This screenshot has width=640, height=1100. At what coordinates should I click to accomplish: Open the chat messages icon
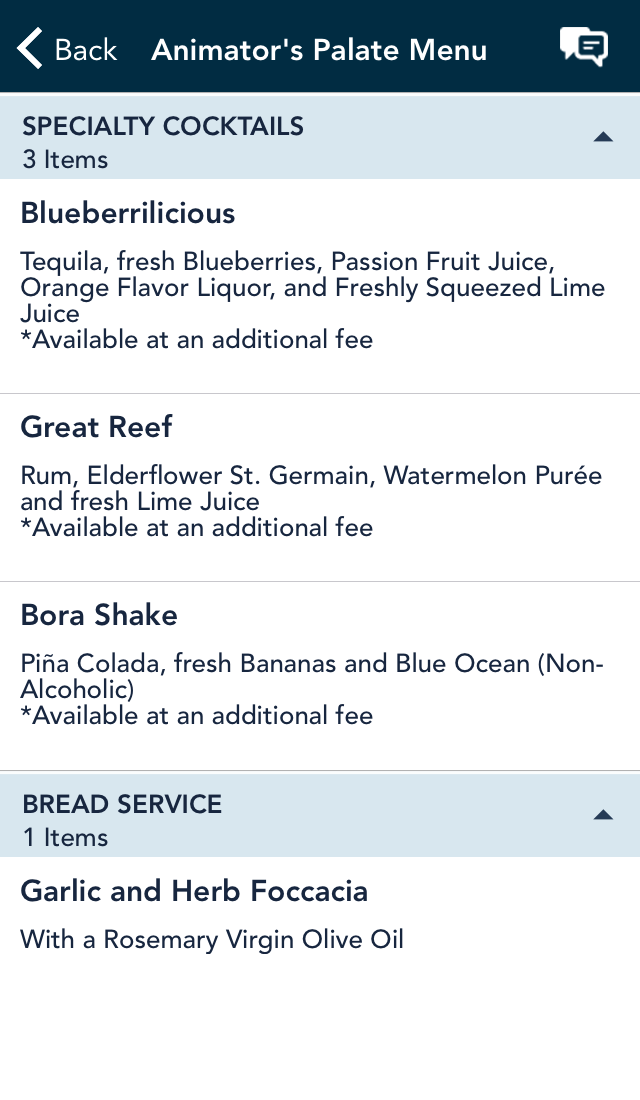click(x=583, y=48)
